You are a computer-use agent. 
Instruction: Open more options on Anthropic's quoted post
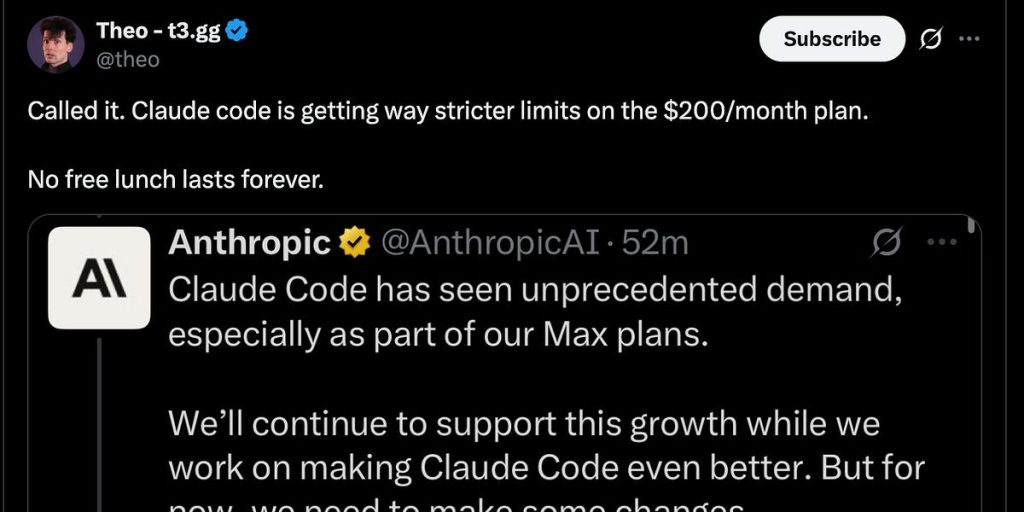[942, 242]
